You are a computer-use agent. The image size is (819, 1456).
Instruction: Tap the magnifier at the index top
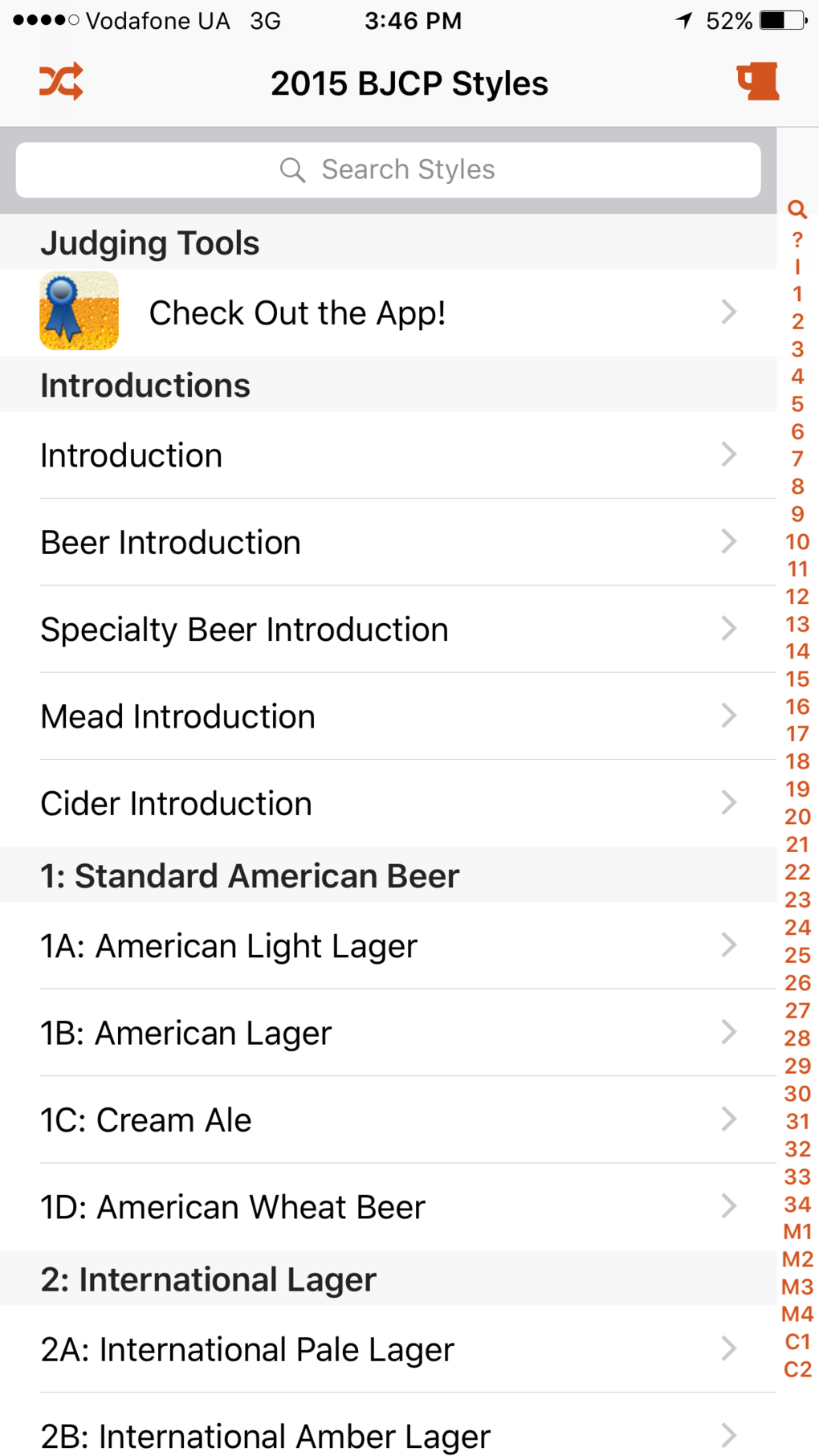point(797,210)
